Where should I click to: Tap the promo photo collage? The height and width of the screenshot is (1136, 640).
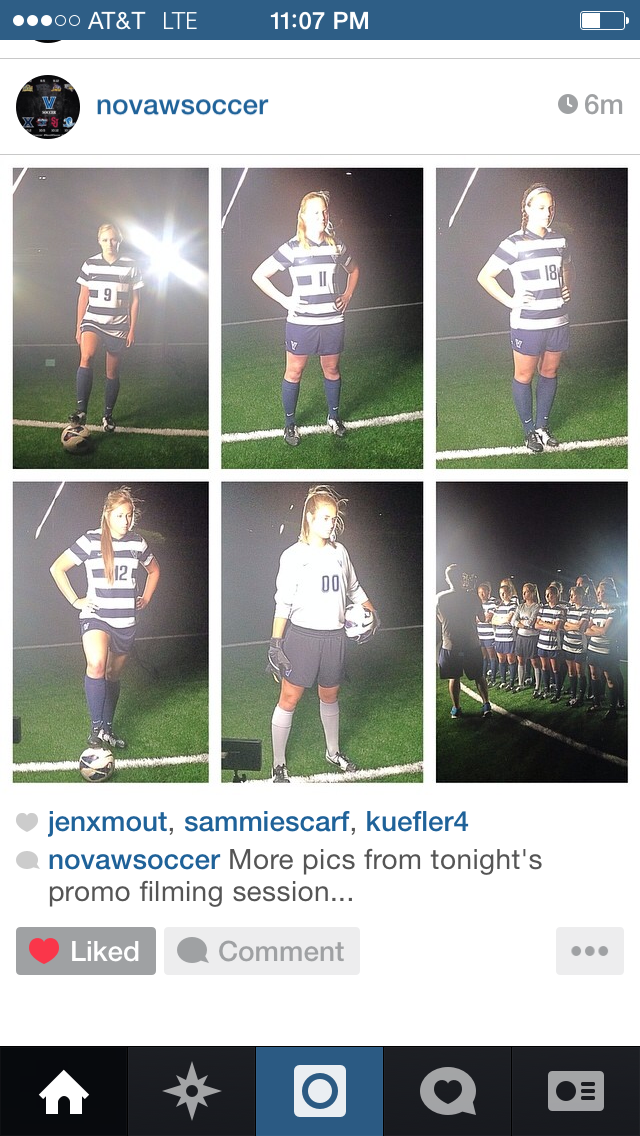pyautogui.click(x=320, y=475)
